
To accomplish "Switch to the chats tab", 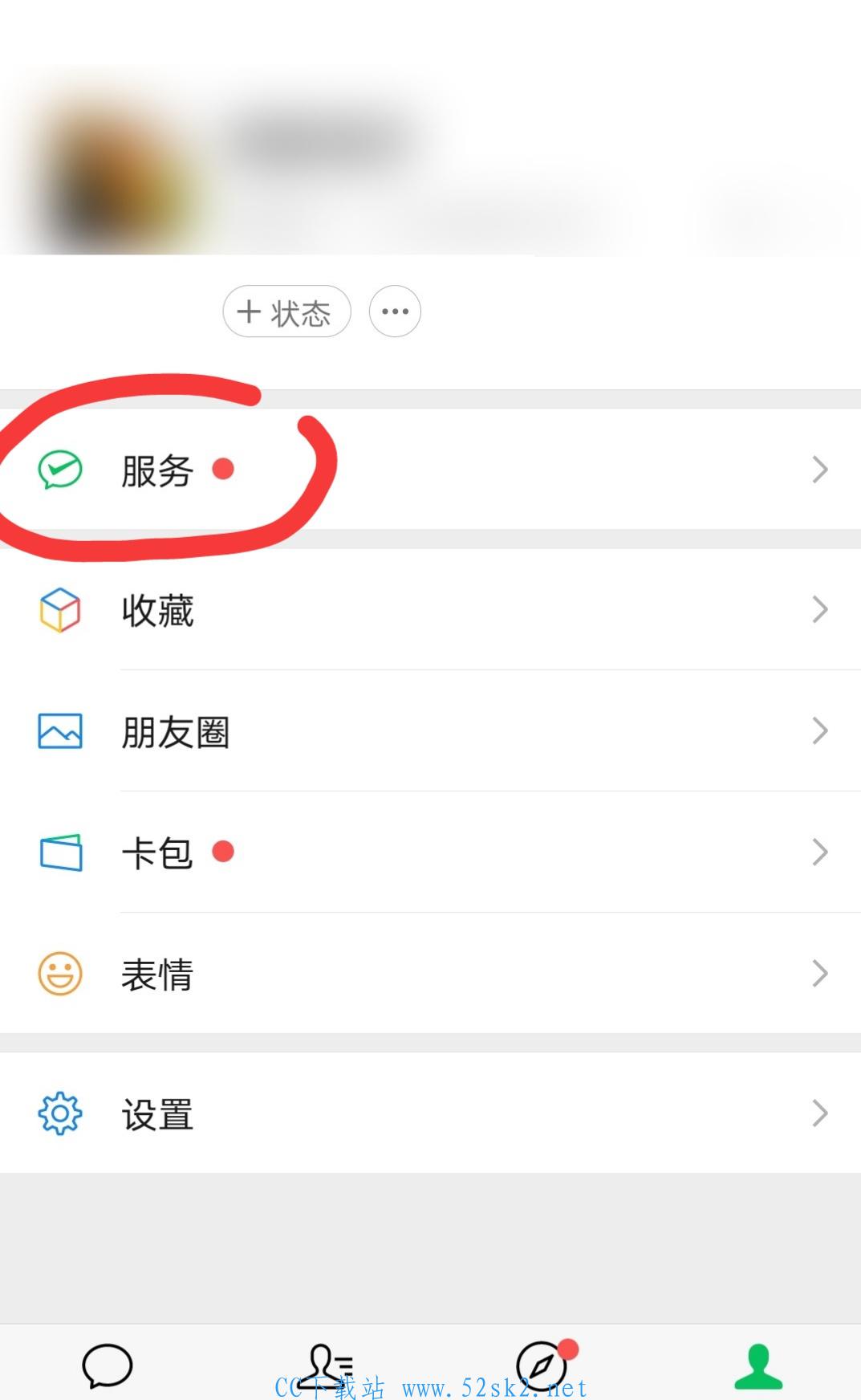I will click(x=108, y=1365).
